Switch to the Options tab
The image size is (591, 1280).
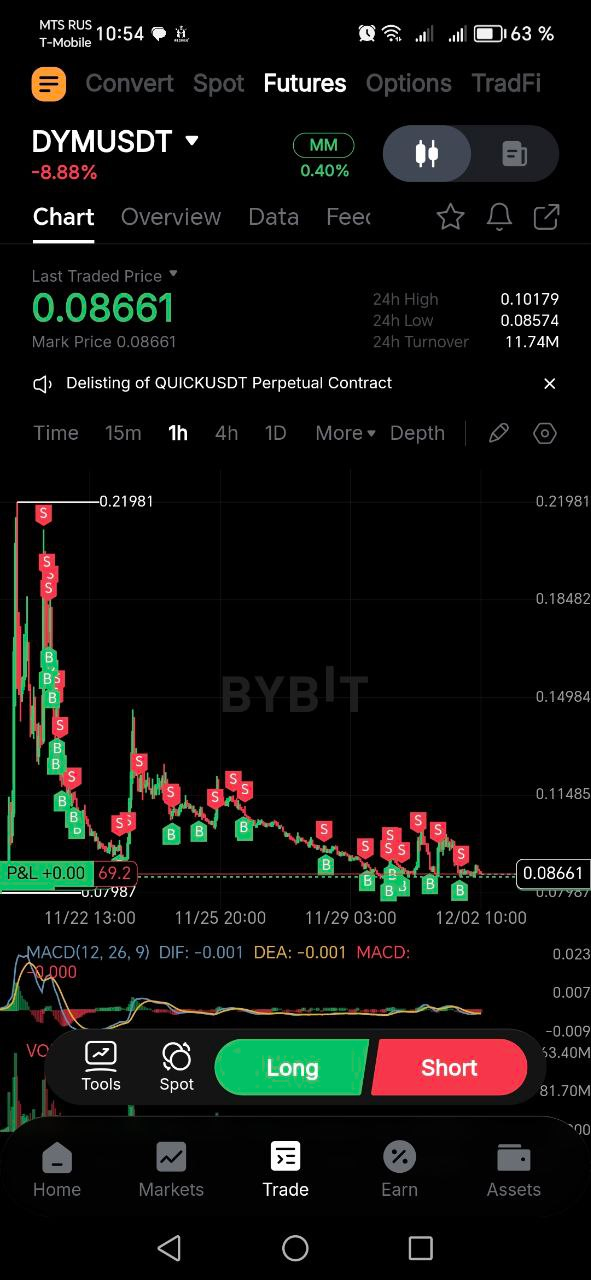click(x=408, y=83)
